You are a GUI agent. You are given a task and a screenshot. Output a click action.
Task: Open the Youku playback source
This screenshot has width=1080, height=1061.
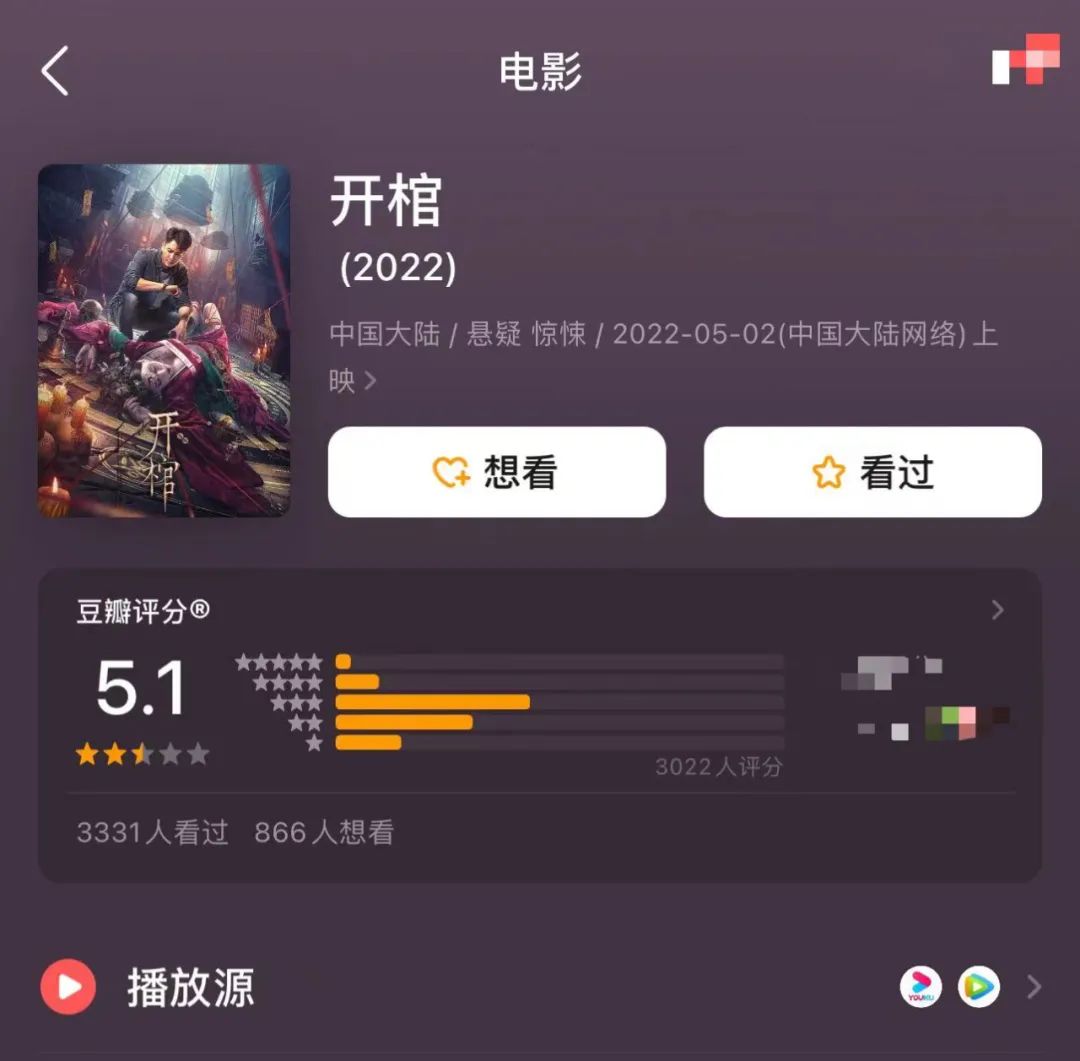(x=920, y=987)
